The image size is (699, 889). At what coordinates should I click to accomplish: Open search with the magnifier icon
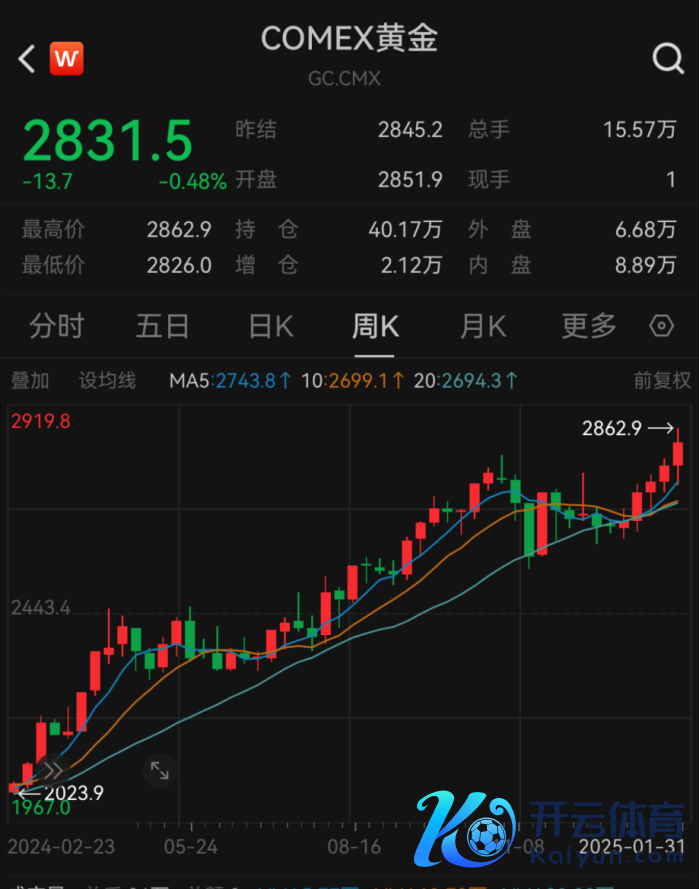tap(667, 59)
